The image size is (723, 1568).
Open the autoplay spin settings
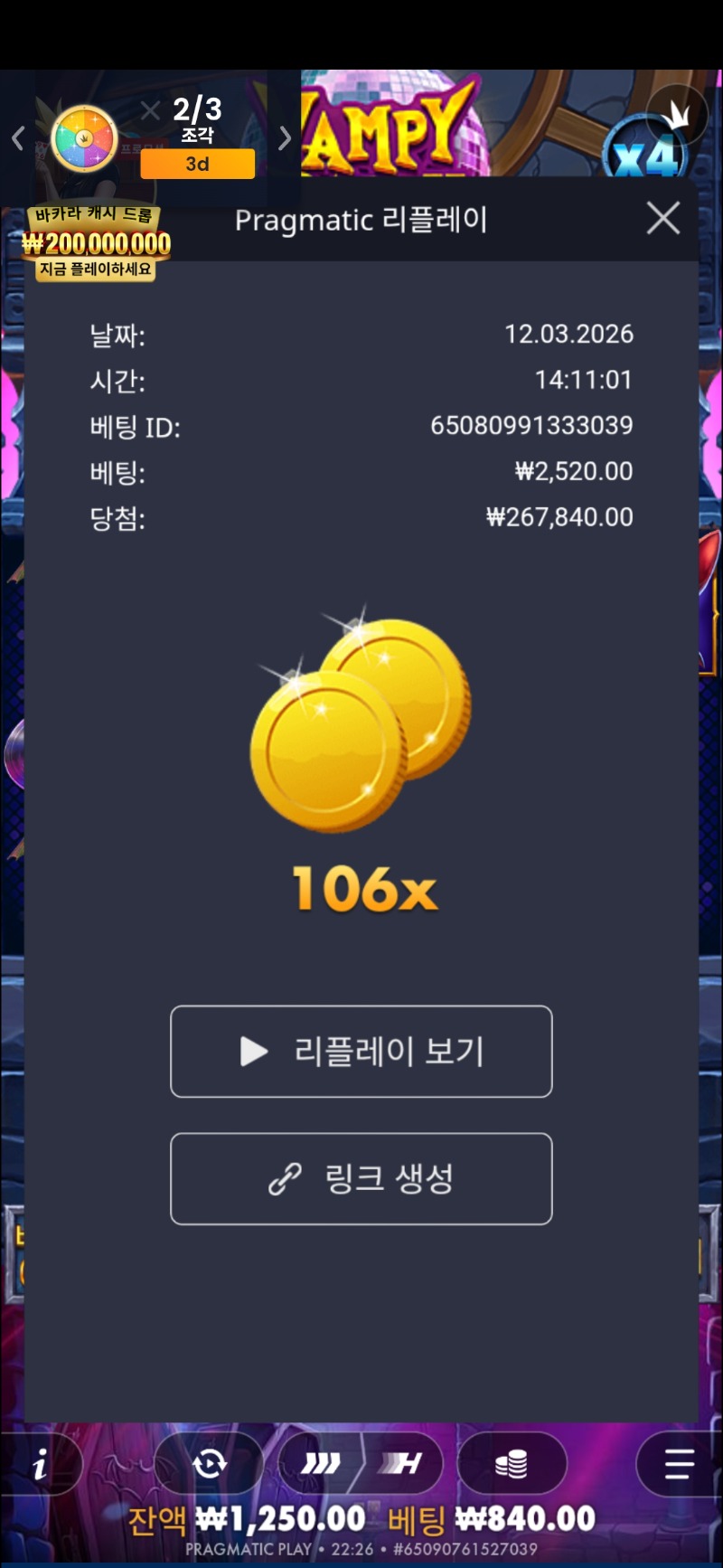[210, 1463]
